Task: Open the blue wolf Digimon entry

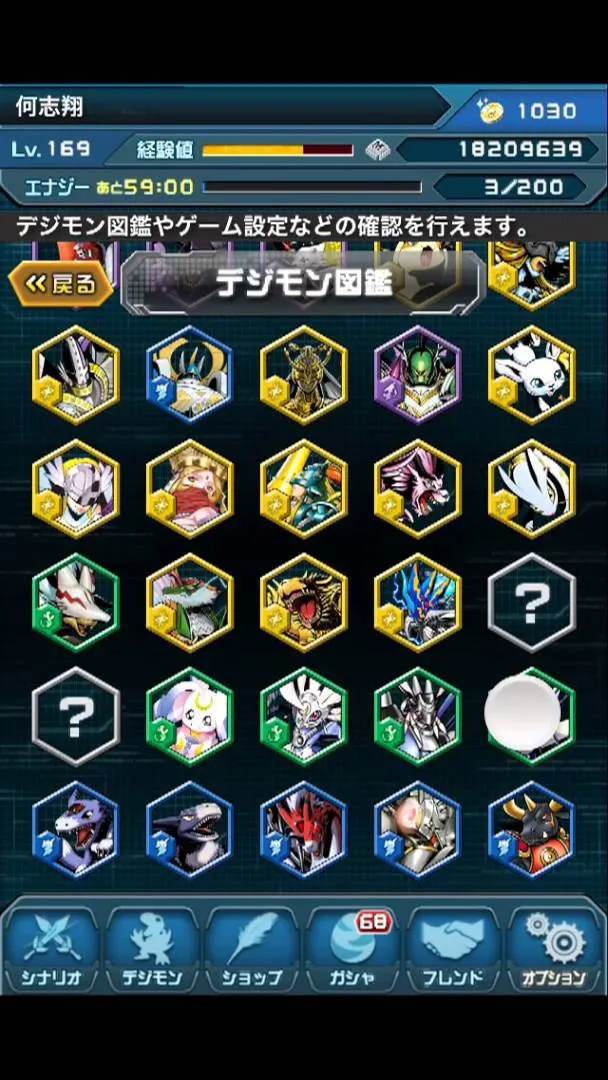Action: click(x=76, y=831)
